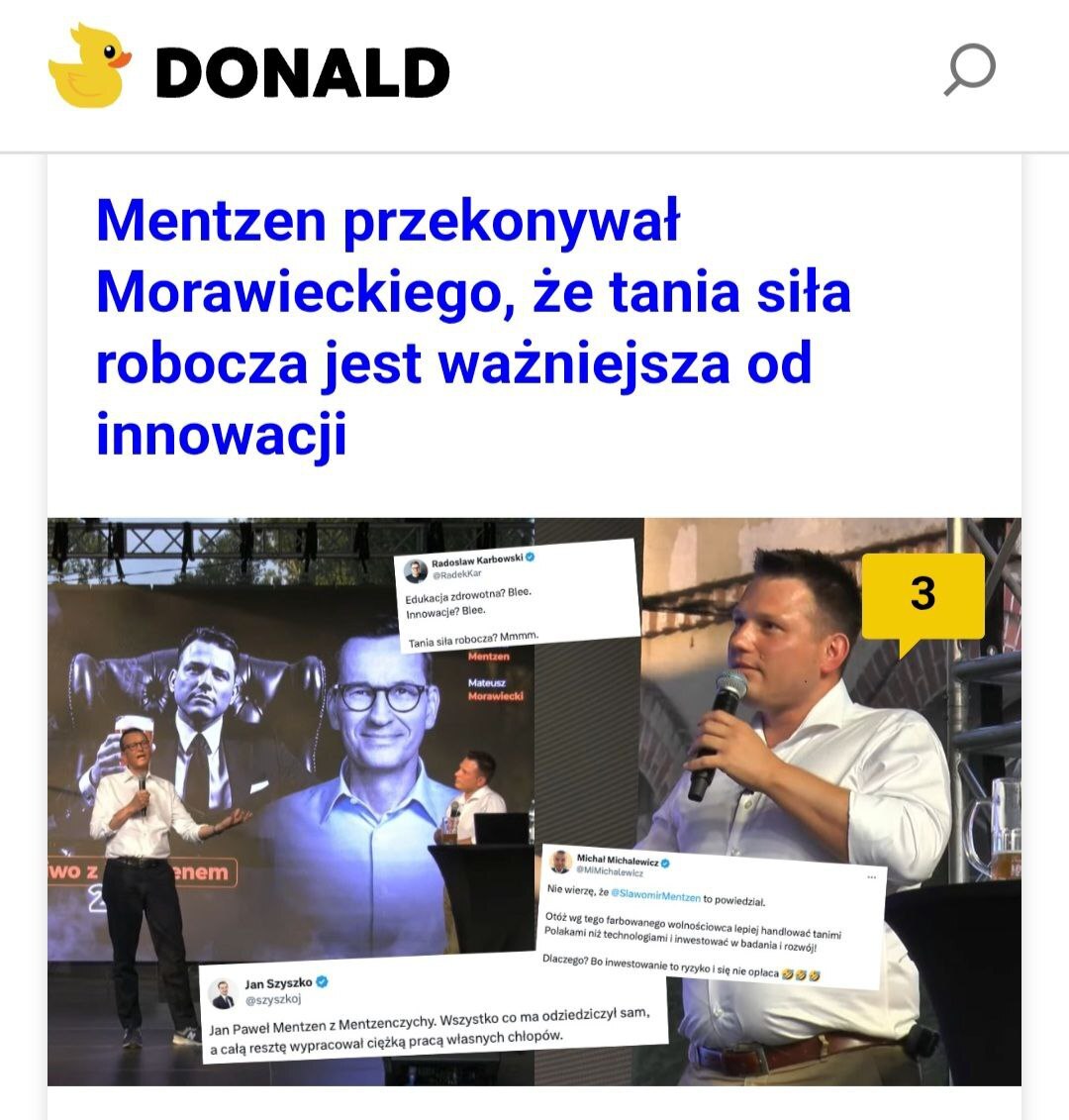Open the Mentzen and Morawiecki article headline

click(473, 328)
